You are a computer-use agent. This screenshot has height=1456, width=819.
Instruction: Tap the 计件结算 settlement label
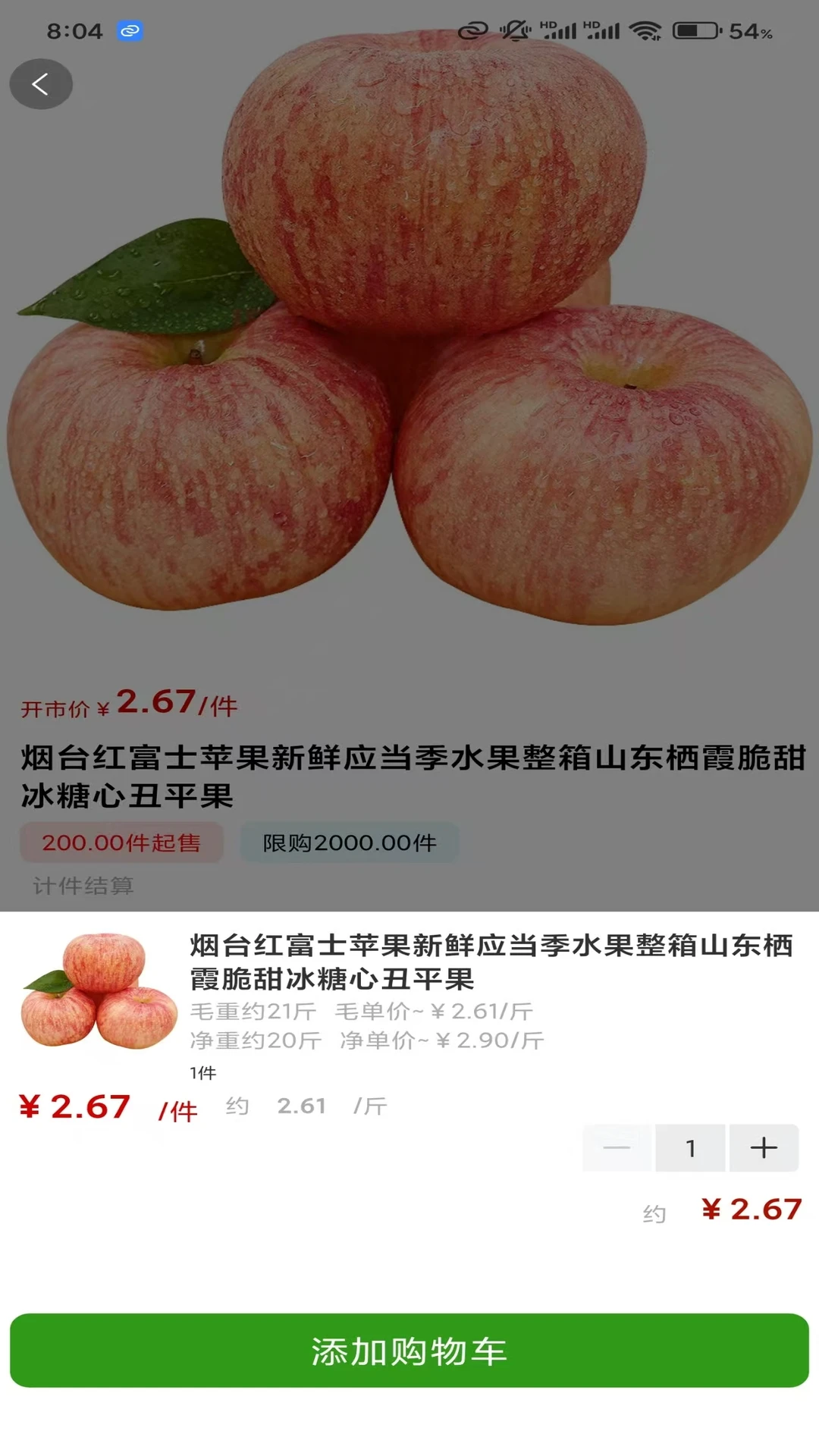point(82,884)
